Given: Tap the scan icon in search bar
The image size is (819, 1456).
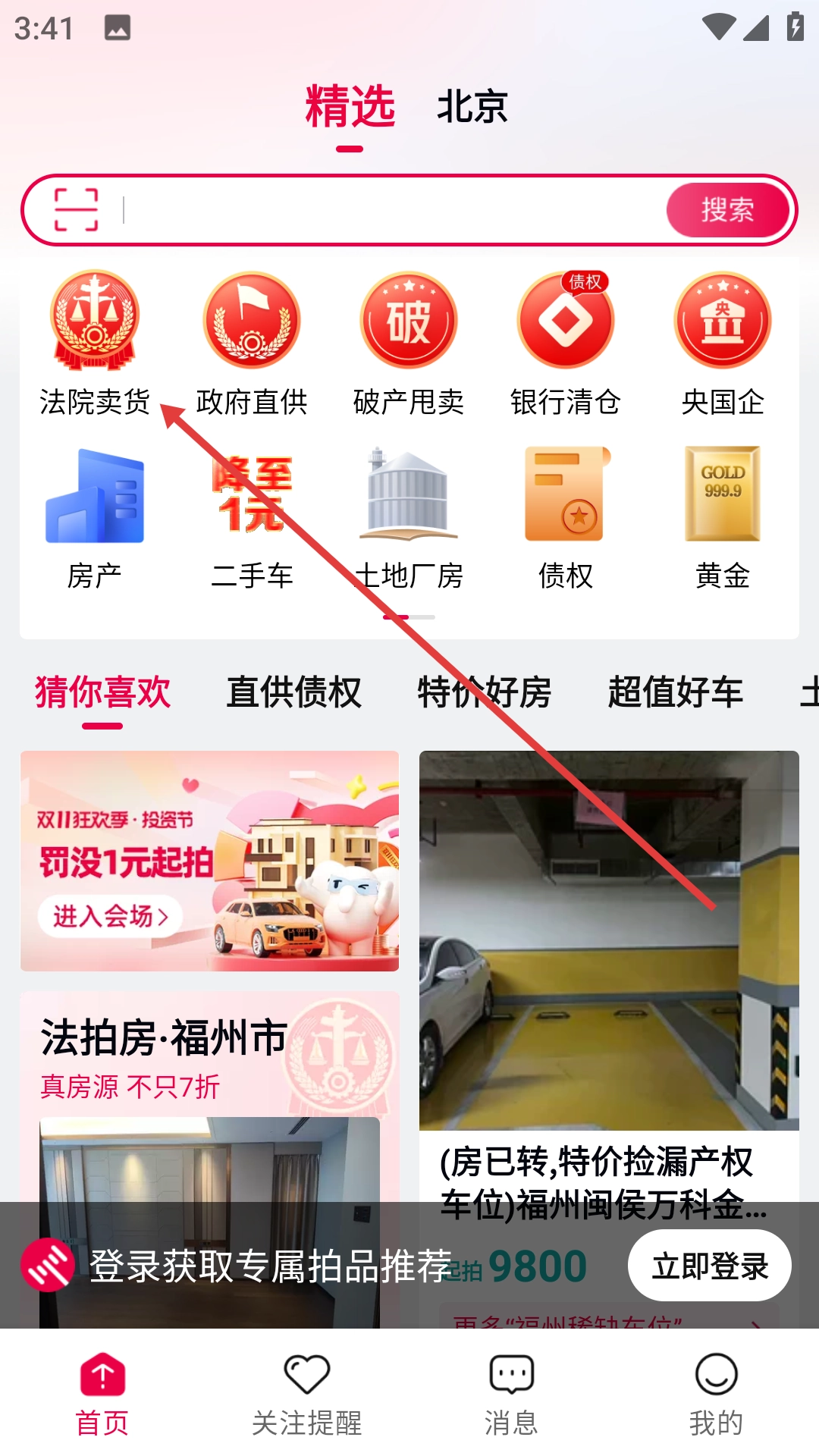Looking at the screenshot, I should pos(77,209).
